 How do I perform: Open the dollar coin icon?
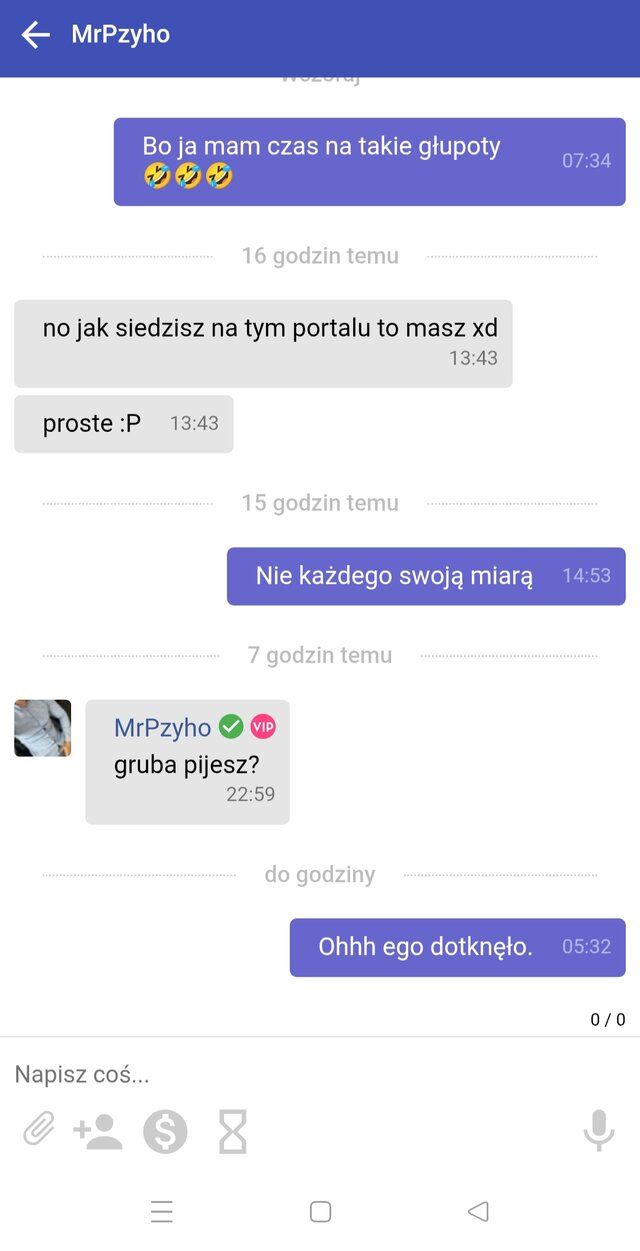coord(165,1131)
